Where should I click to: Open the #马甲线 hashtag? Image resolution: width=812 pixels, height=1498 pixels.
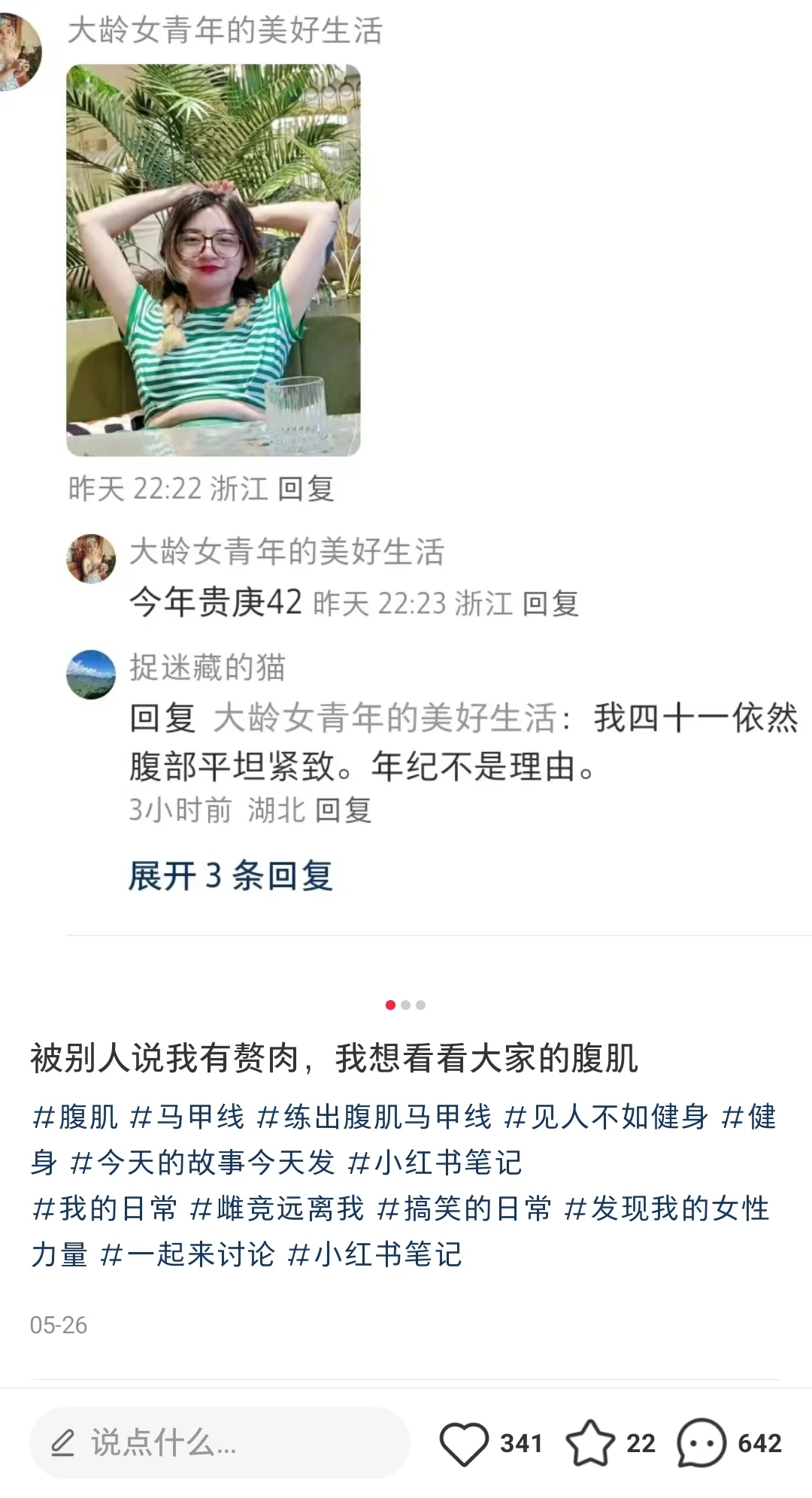[x=187, y=1117]
